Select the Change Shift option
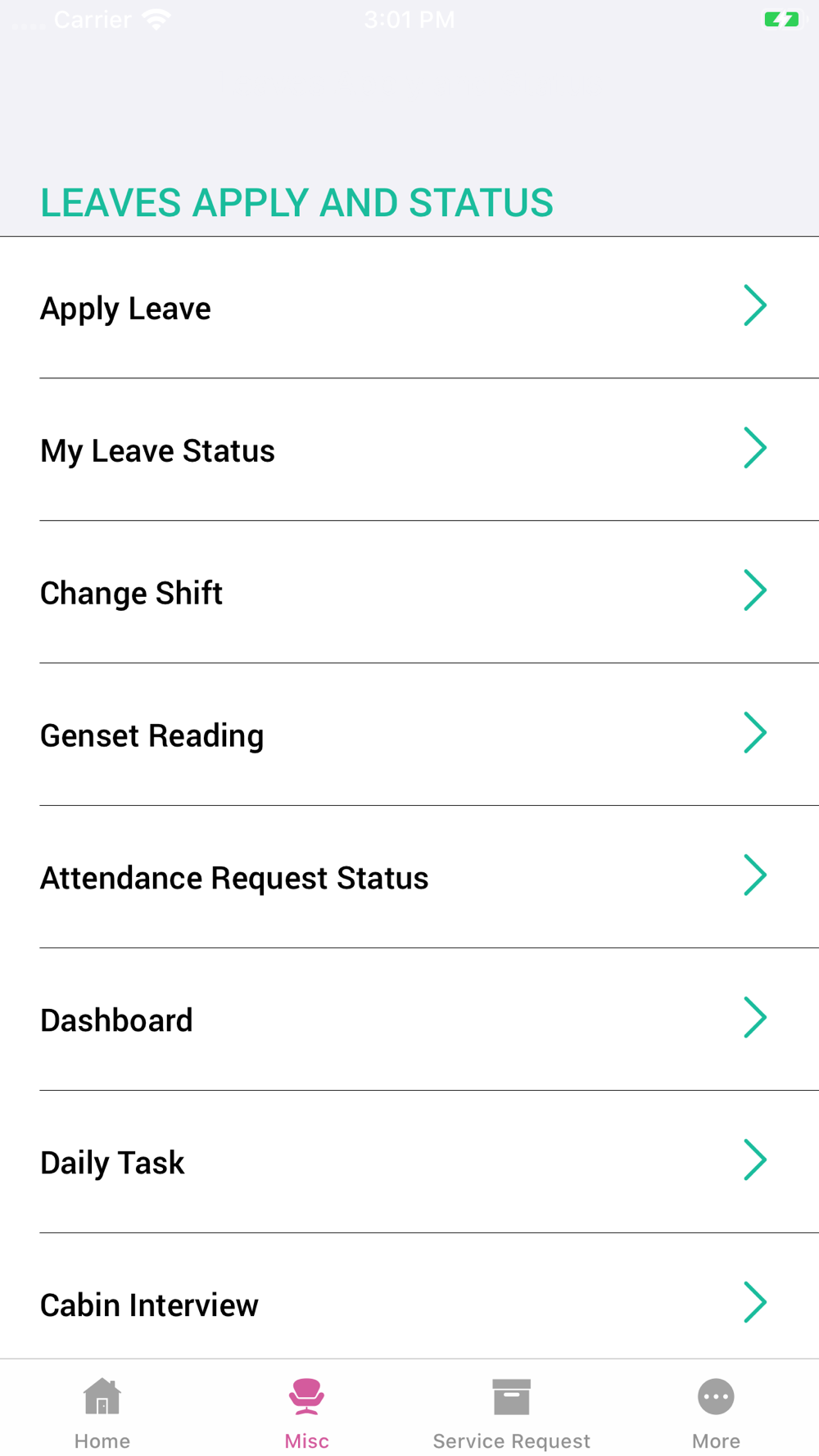 point(409,593)
